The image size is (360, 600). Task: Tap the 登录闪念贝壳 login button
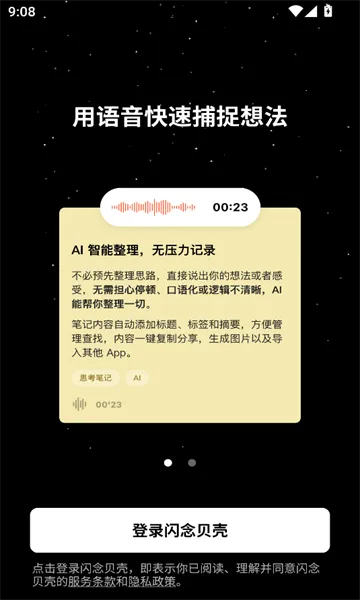[x=180, y=530]
